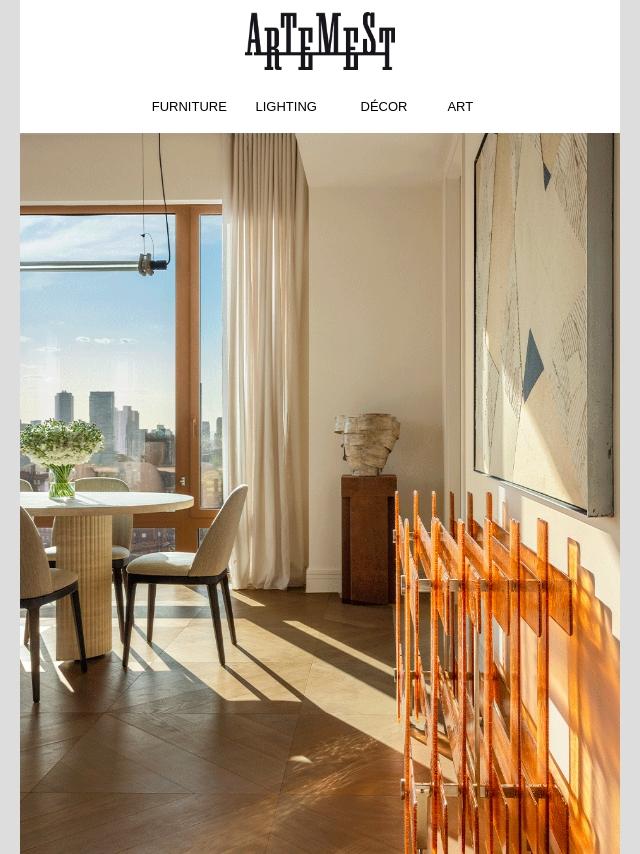640x854 pixels.
Task: Open the dining room interior image
Action: (320, 493)
